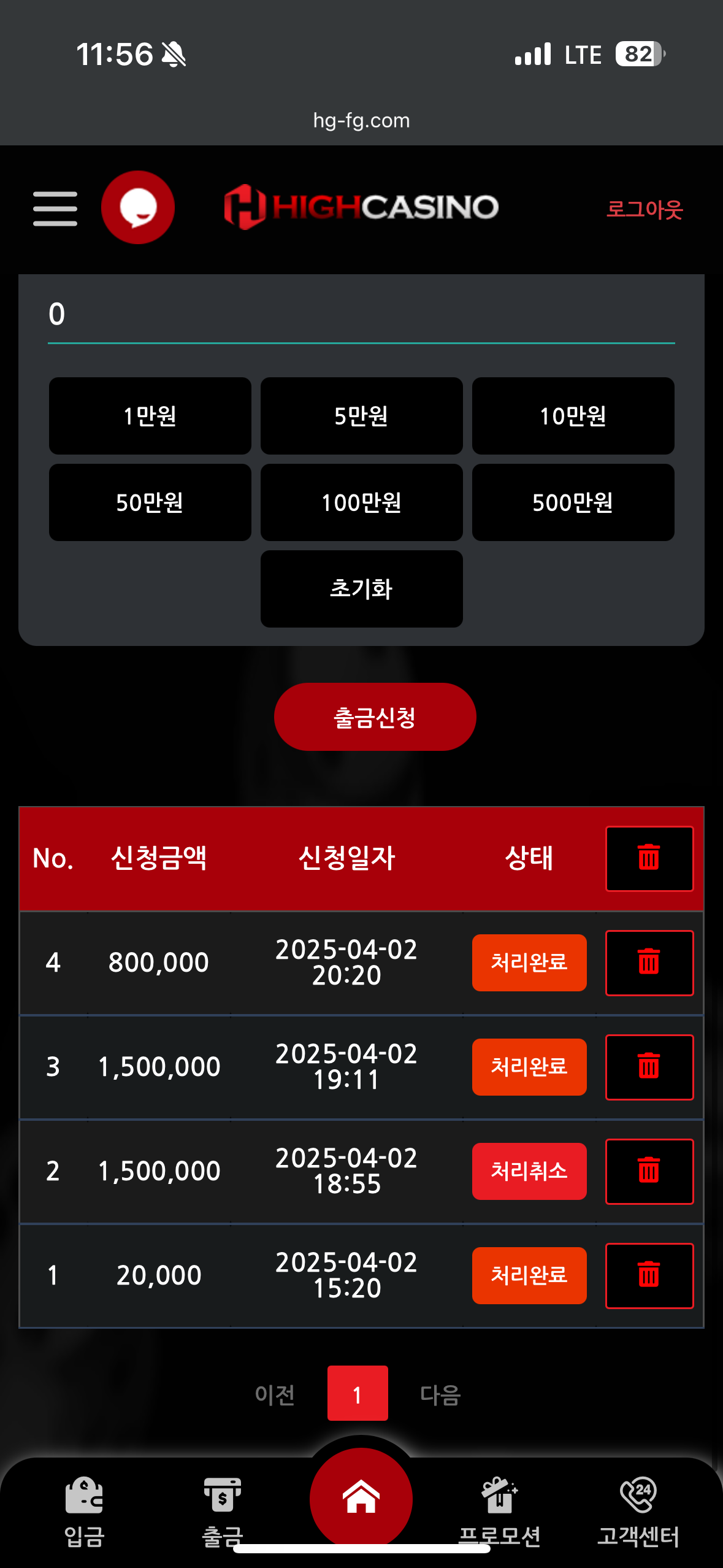
Task: Submit the 출금신청 withdrawal request
Action: (375, 717)
